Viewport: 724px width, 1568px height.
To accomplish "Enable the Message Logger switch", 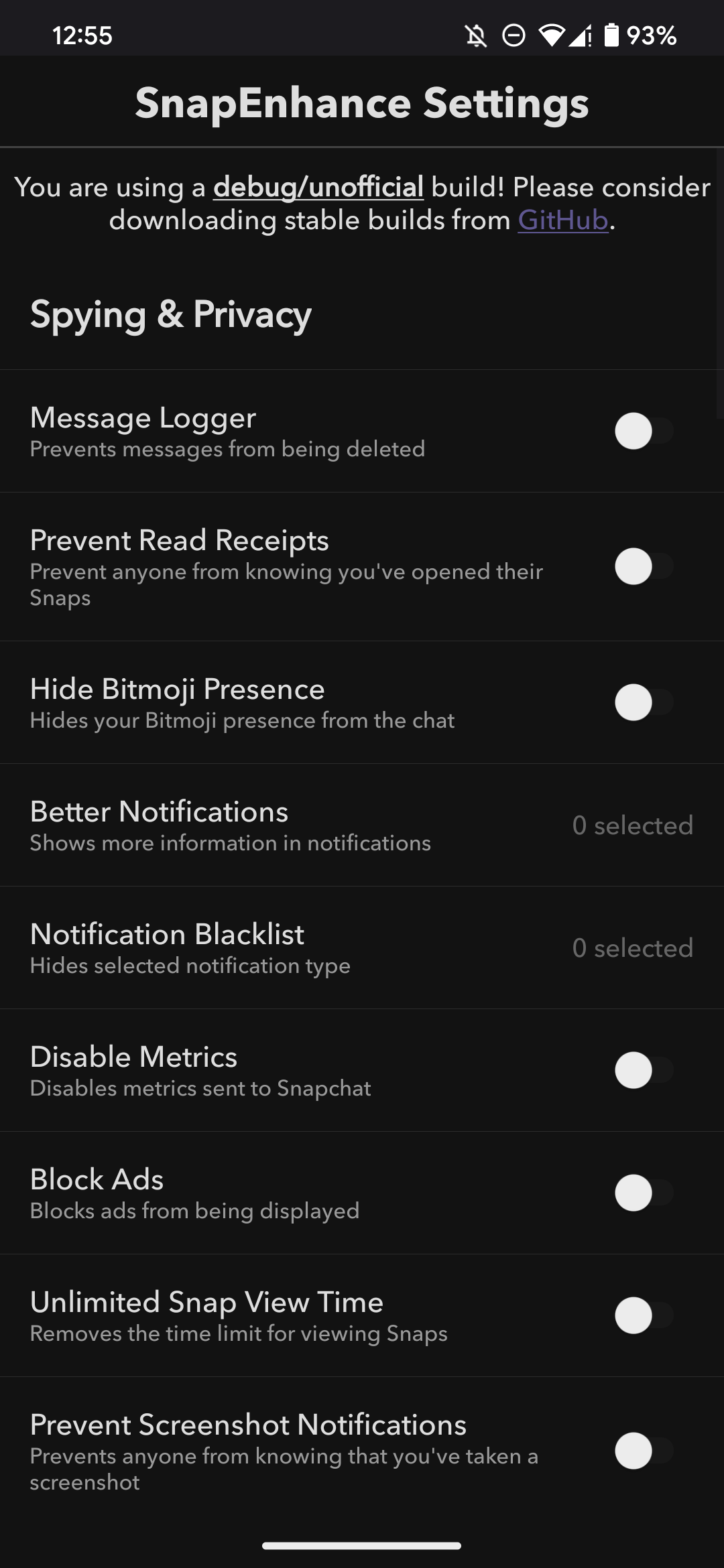I will (x=644, y=431).
